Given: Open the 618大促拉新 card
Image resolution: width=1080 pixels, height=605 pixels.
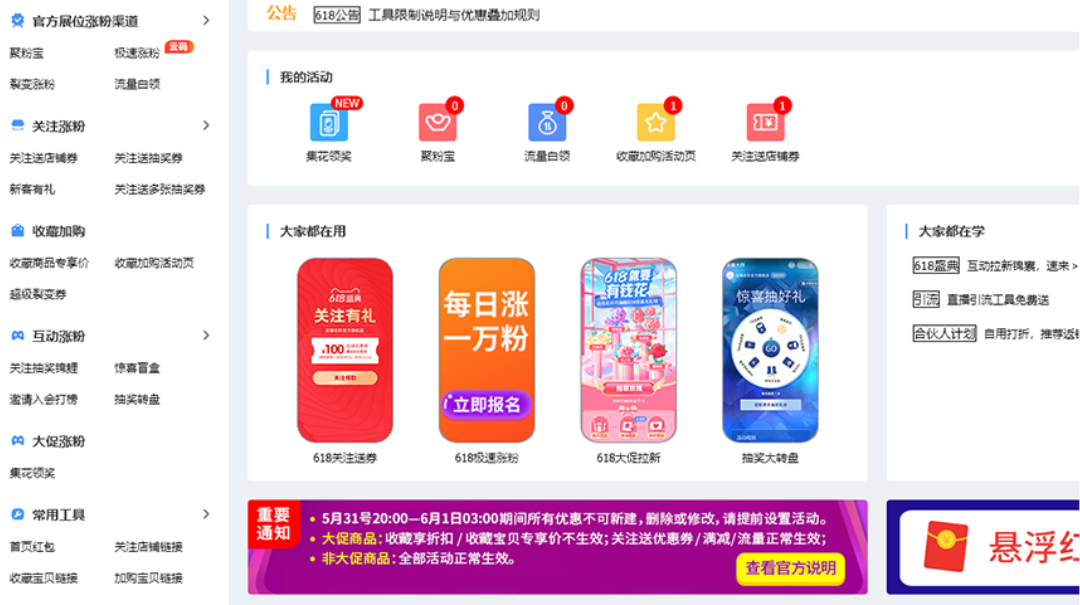Looking at the screenshot, I should (x=628, y=350).
